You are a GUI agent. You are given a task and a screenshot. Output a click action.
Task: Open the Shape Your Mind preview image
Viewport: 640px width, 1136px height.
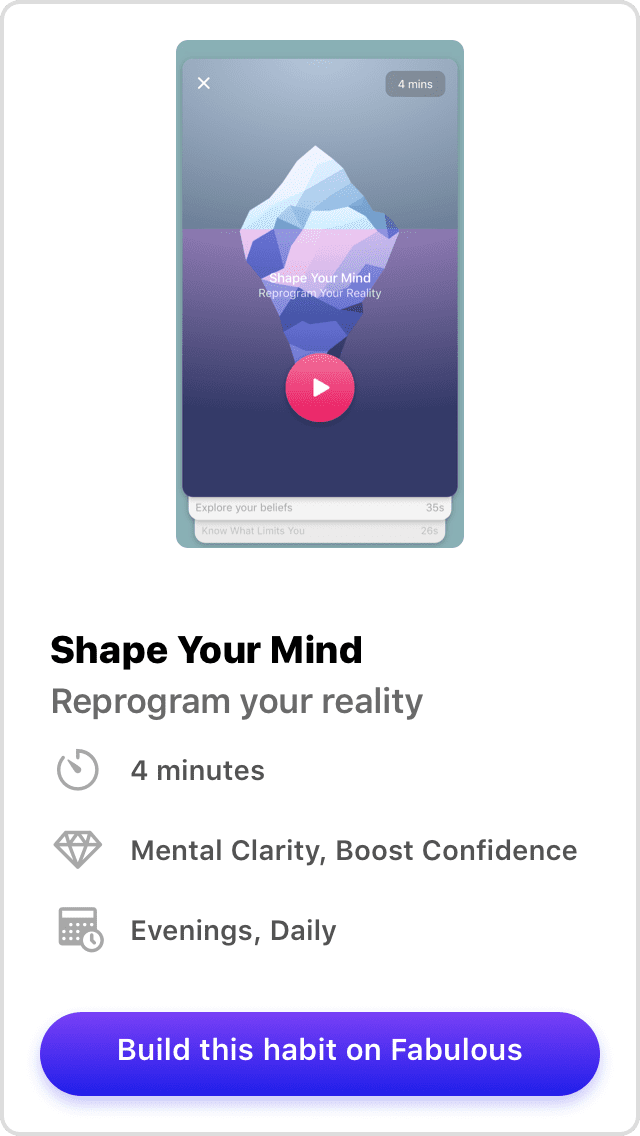coord(320,294)
